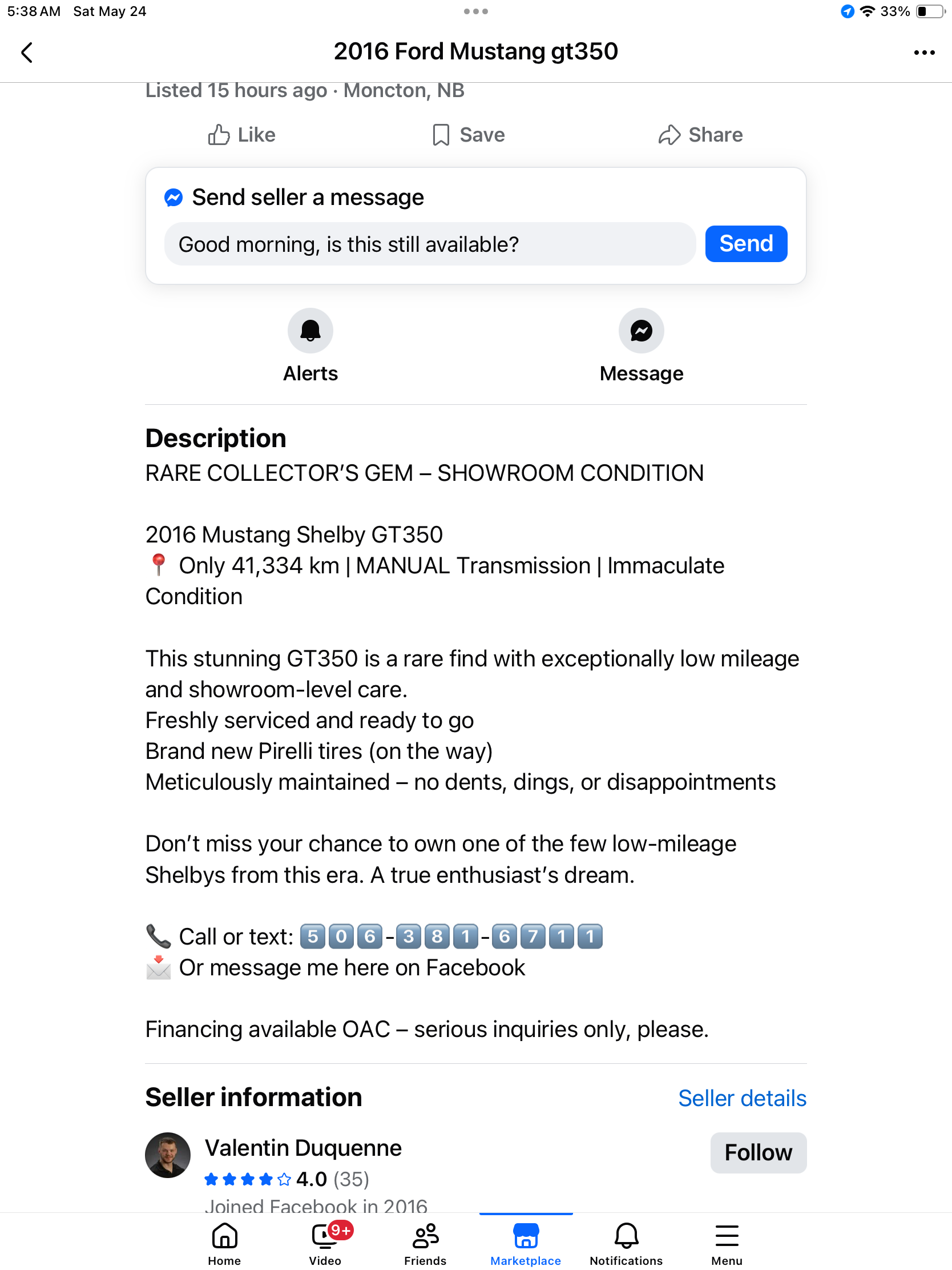Switch to the Video tab
The width and height of the screenshot is (952, 1270).
coord(325,1244)
